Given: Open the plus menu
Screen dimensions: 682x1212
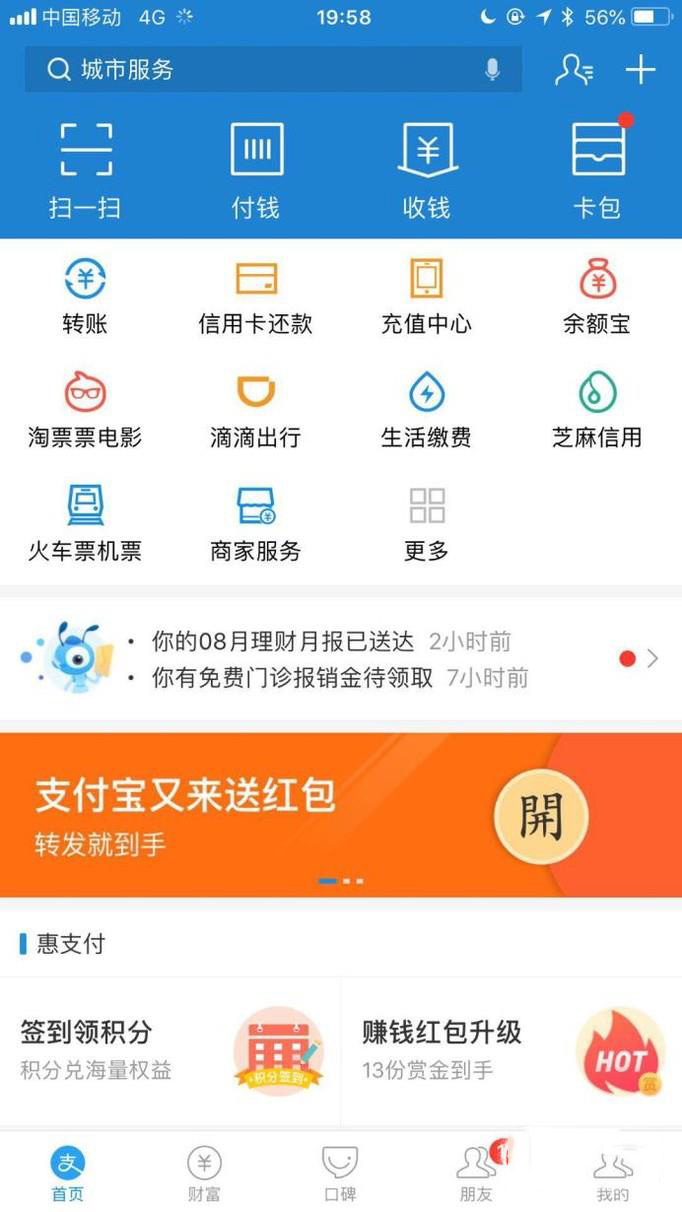Looking at the screenshot, I should click(640, 69).
